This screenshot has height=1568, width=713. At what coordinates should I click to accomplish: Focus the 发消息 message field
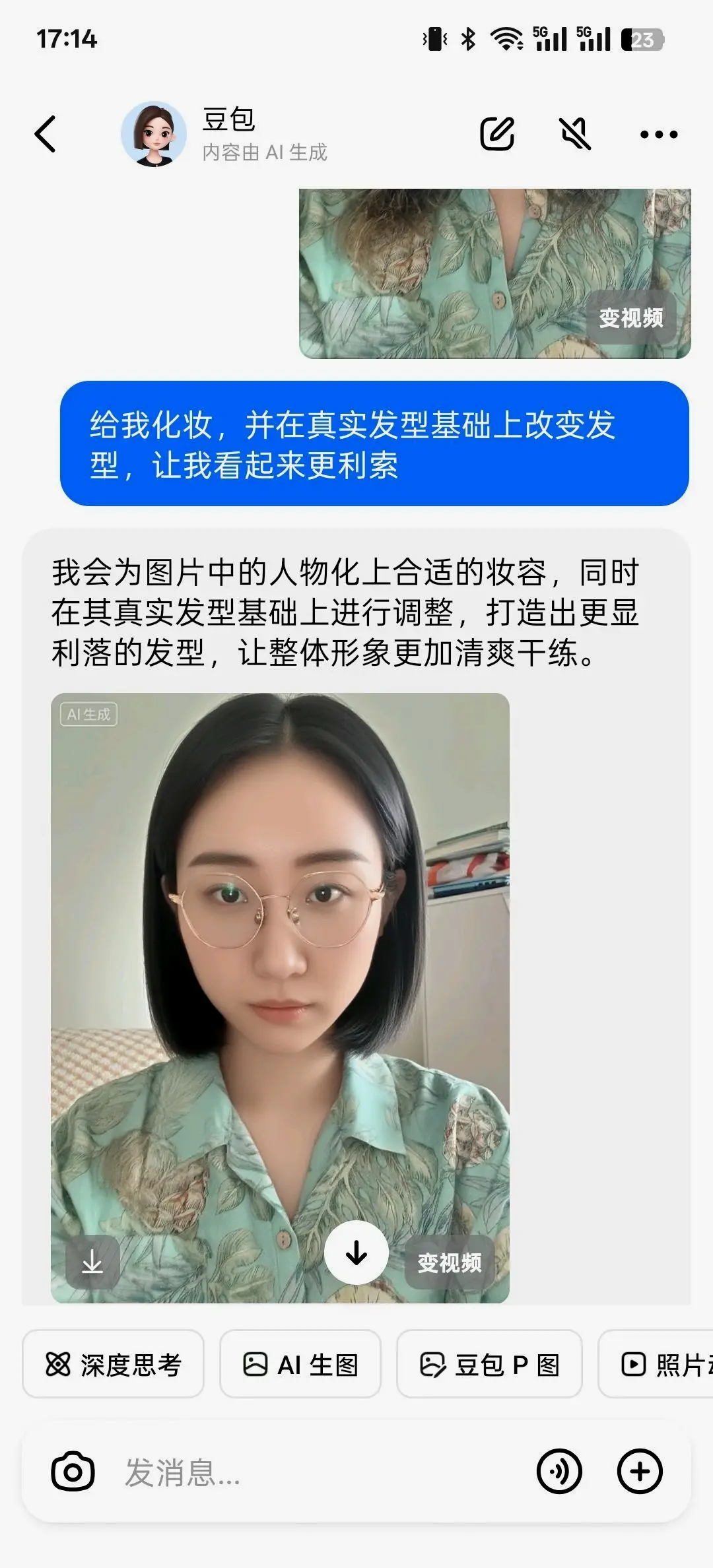pos(317,1472)
